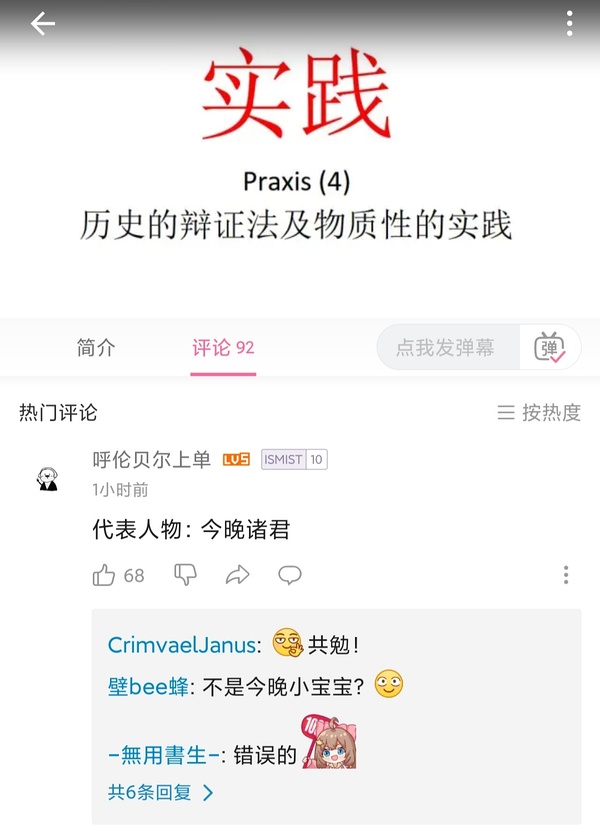This screenshot has width=600, height=825.
Task: Dislike 呼伦贝尔上单's comment
Action: click(186, 575)
